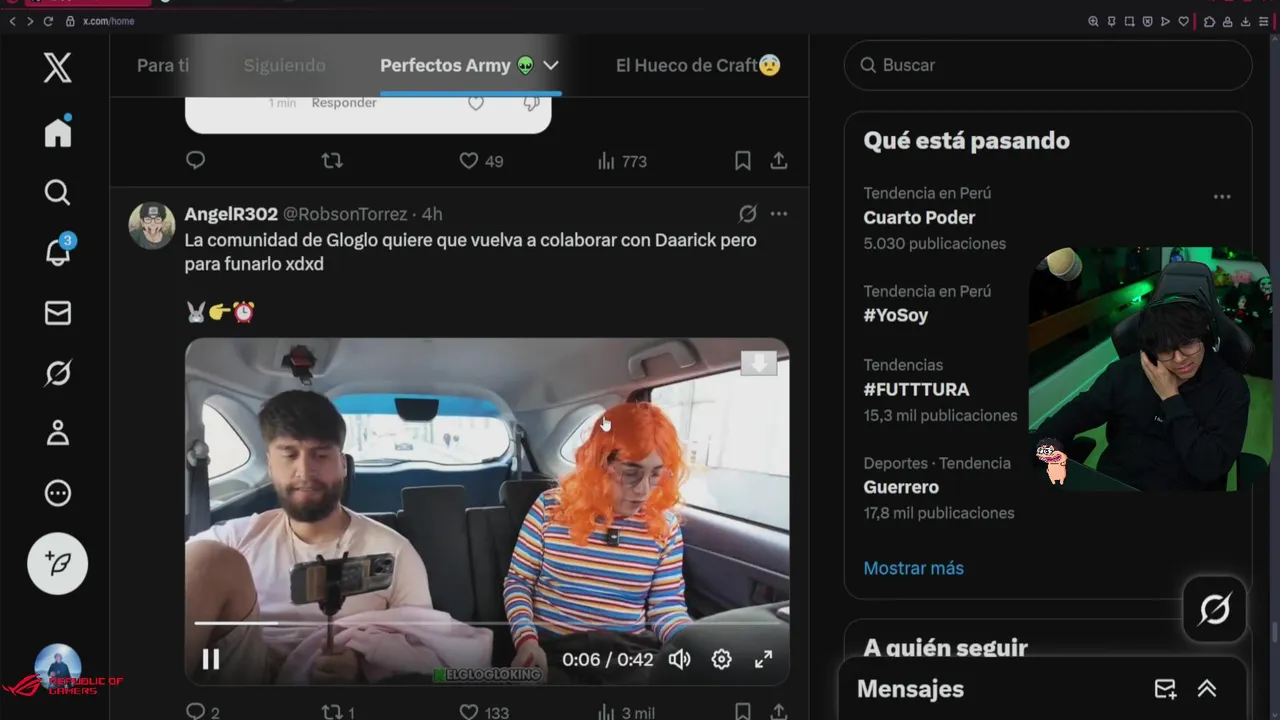Open the notifications bell
1280x720 pixels.
click(x=58, y=252)
